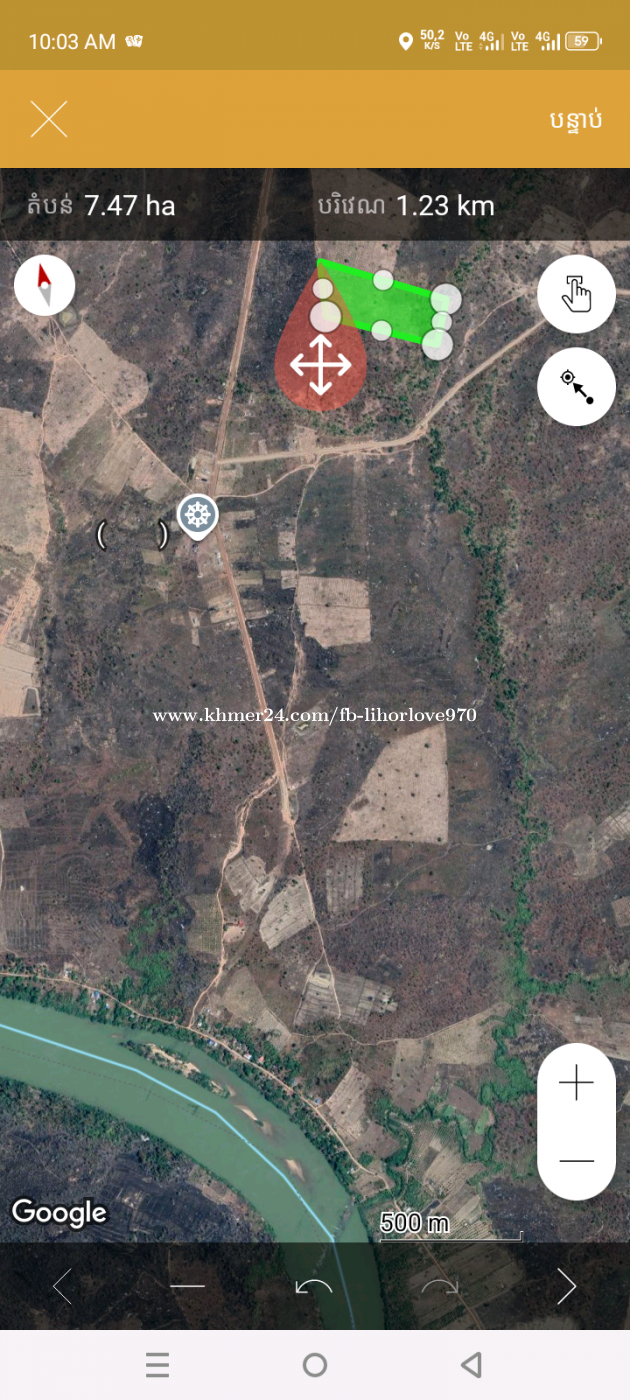Close the area measurement screen
The height and width of the screenshot is (1400, 630).
point(48,120)
